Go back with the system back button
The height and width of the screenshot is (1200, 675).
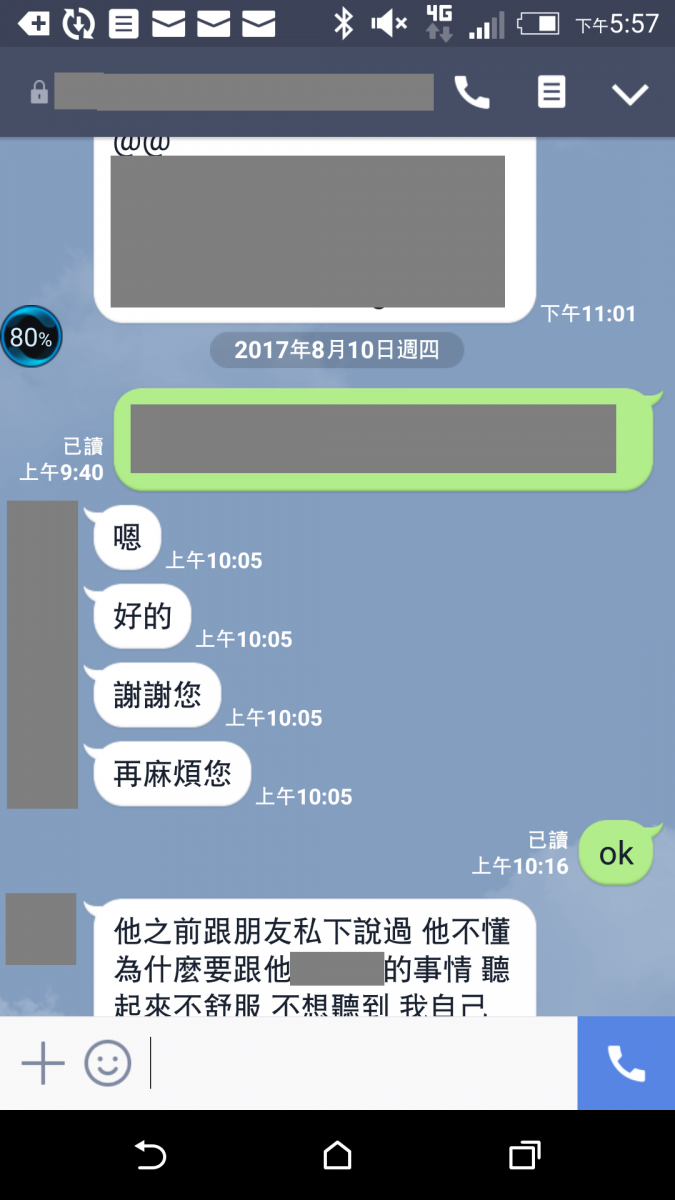click(150, 1156)
